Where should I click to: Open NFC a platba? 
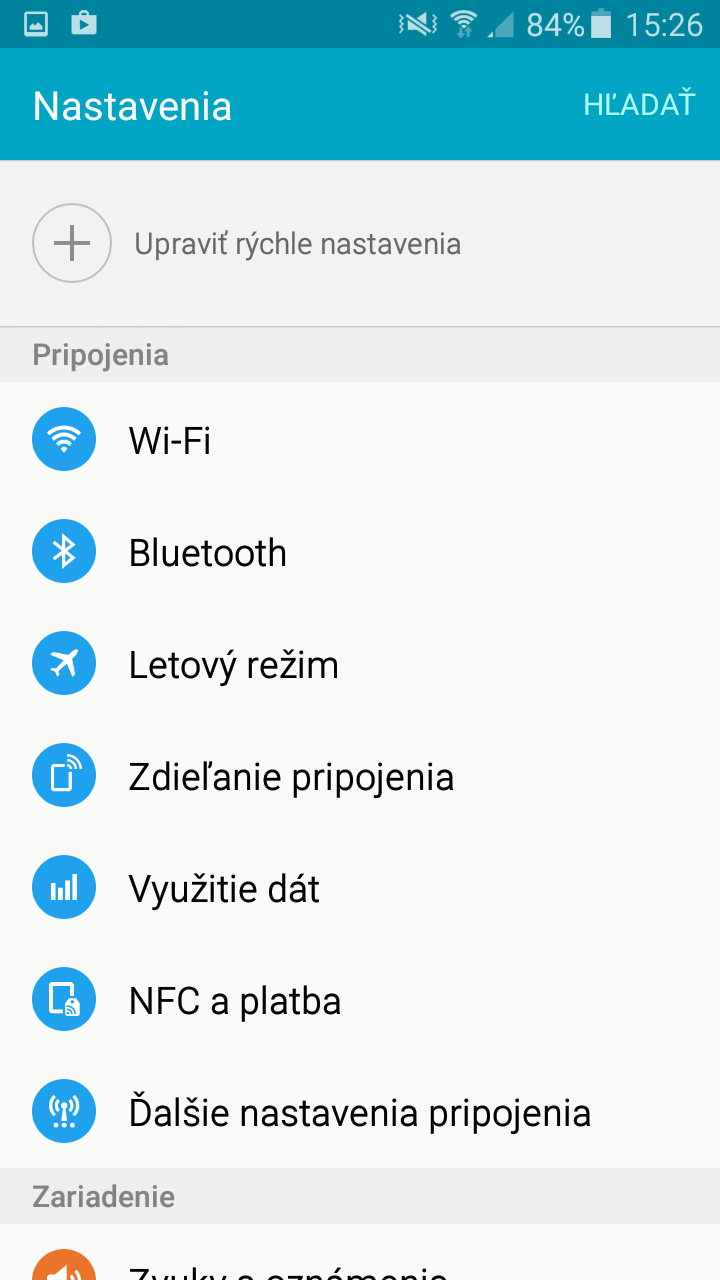[360, 1000]
